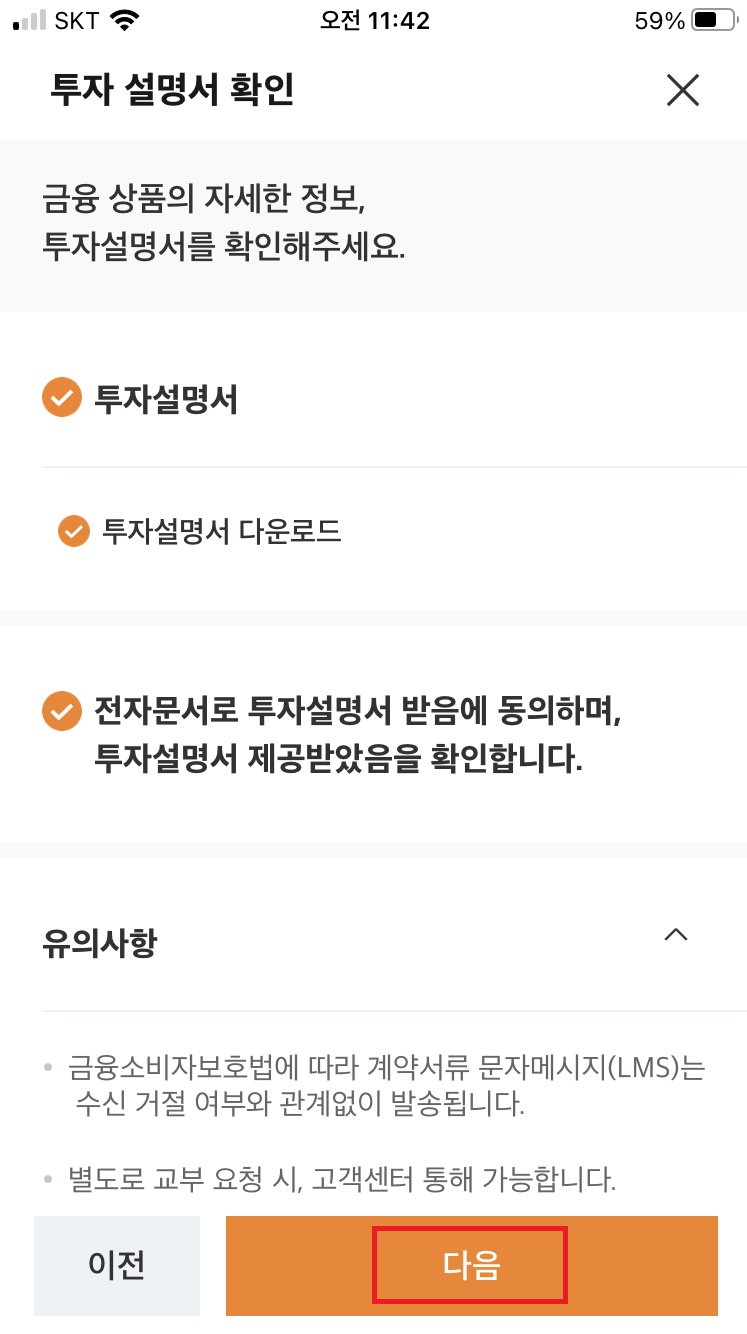
Task: Tap the checkmark icon next to 투자설명서 다운로드
Action: coord(73,531)
